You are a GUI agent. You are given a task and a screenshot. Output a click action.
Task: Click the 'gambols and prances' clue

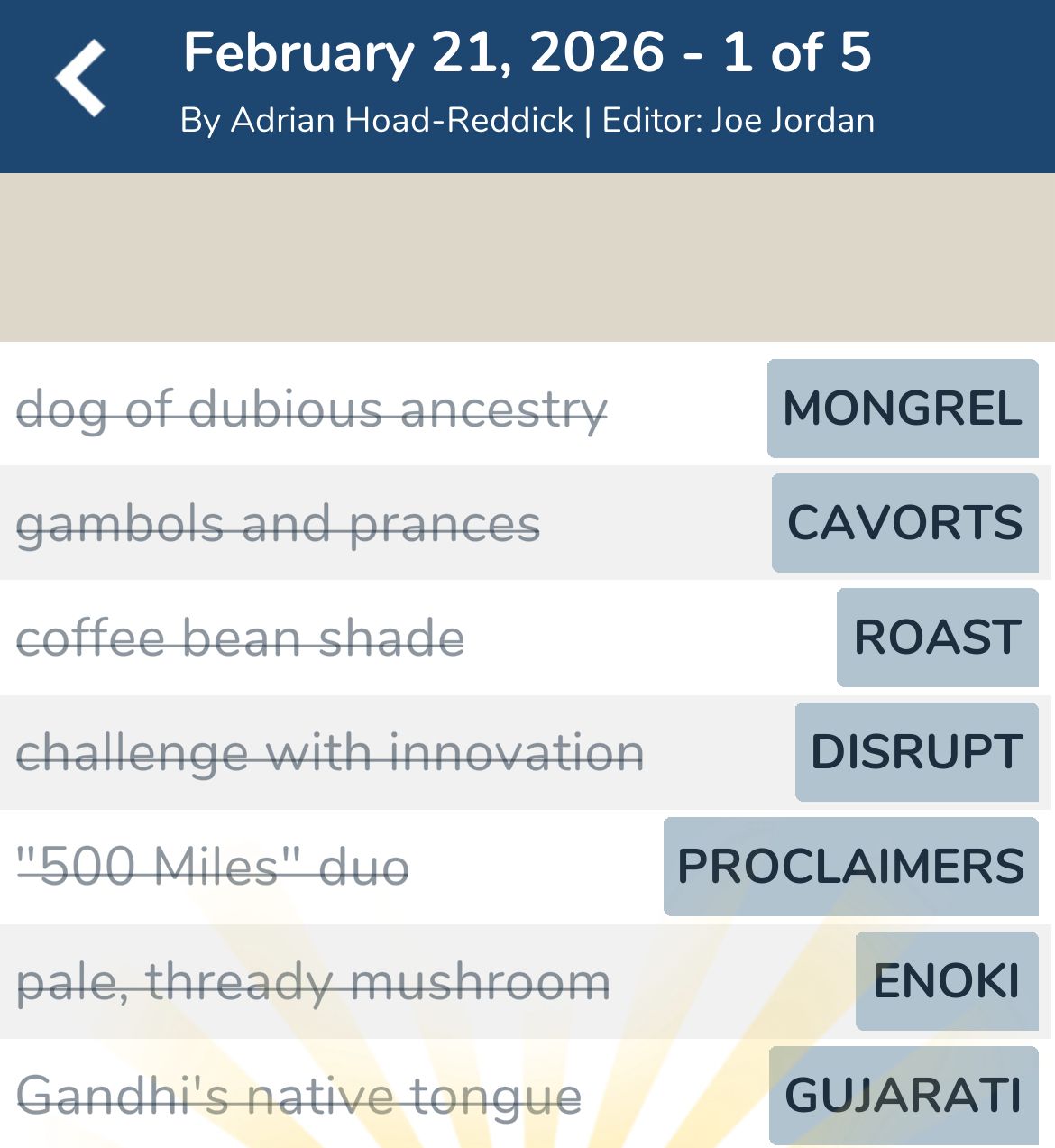(x=278, y=523)
